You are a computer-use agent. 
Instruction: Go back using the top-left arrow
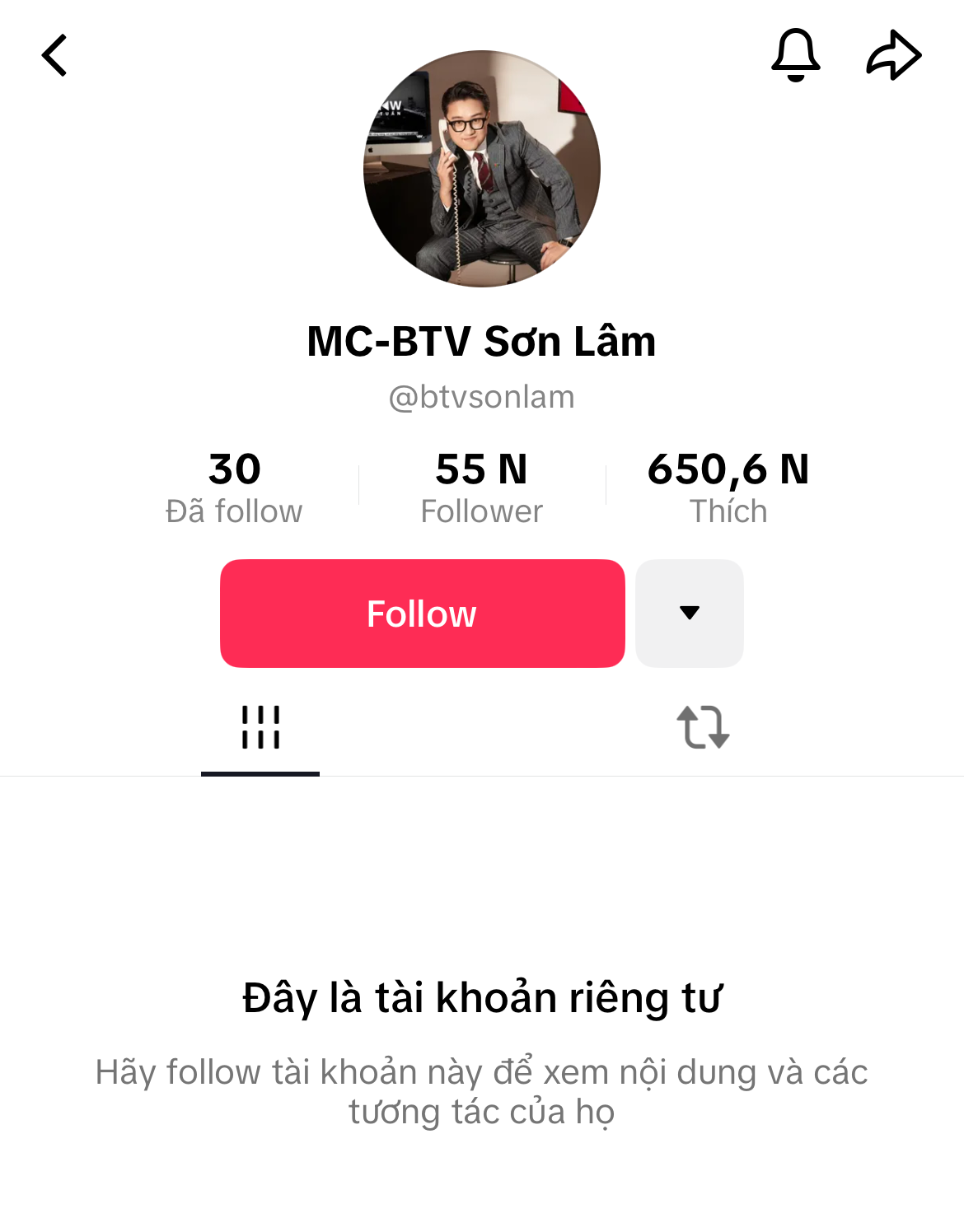click(54, 56)
